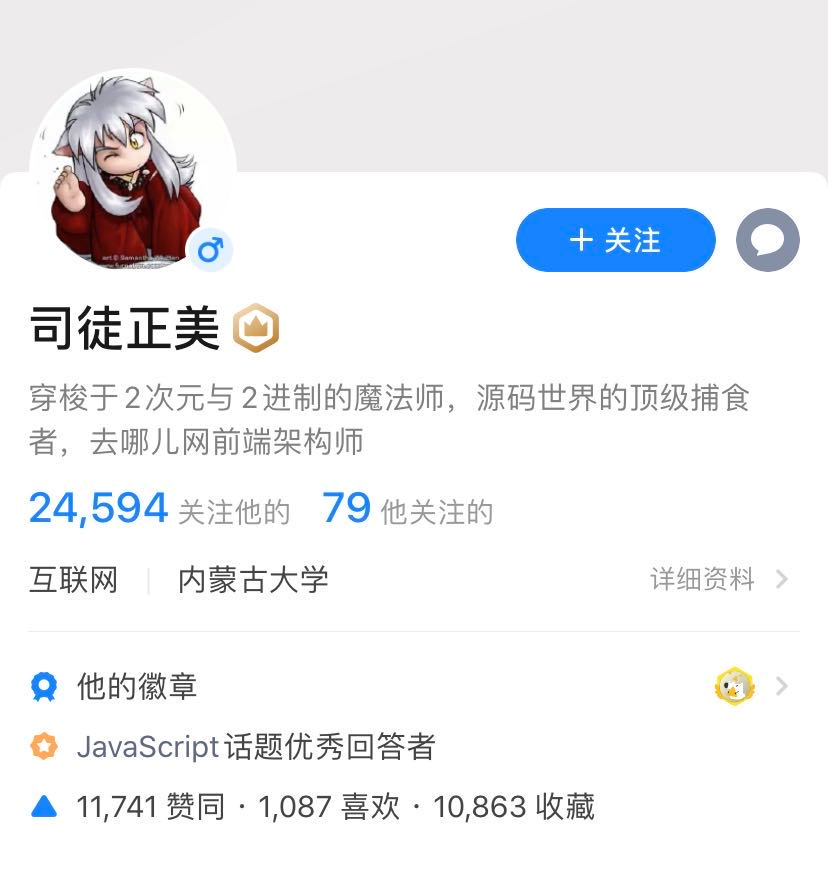Click 79 to see who he follows
The height and width of the screenshot is (880, 828).
click(x=347, y=509)
